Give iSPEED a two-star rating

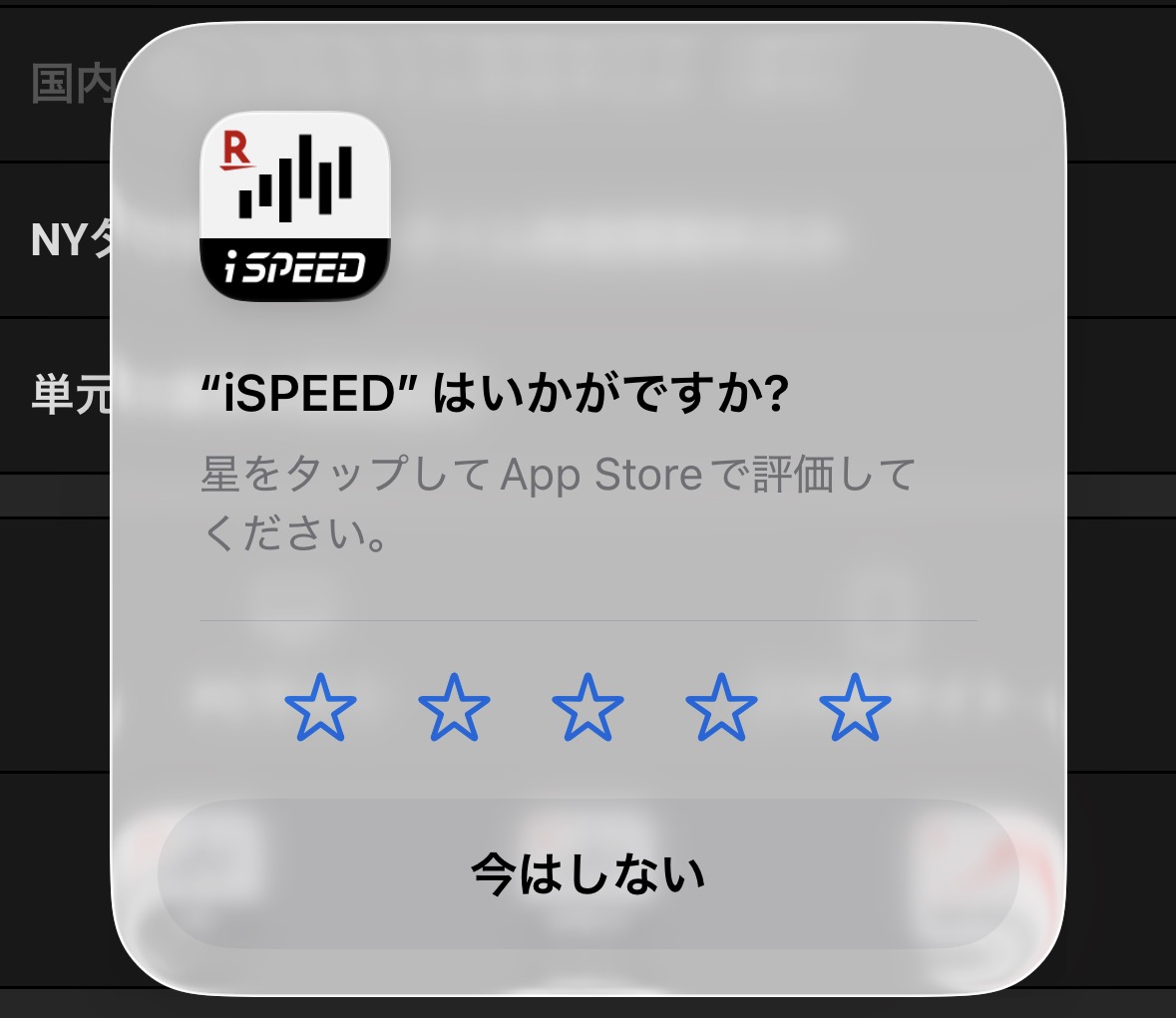[454, 707]
